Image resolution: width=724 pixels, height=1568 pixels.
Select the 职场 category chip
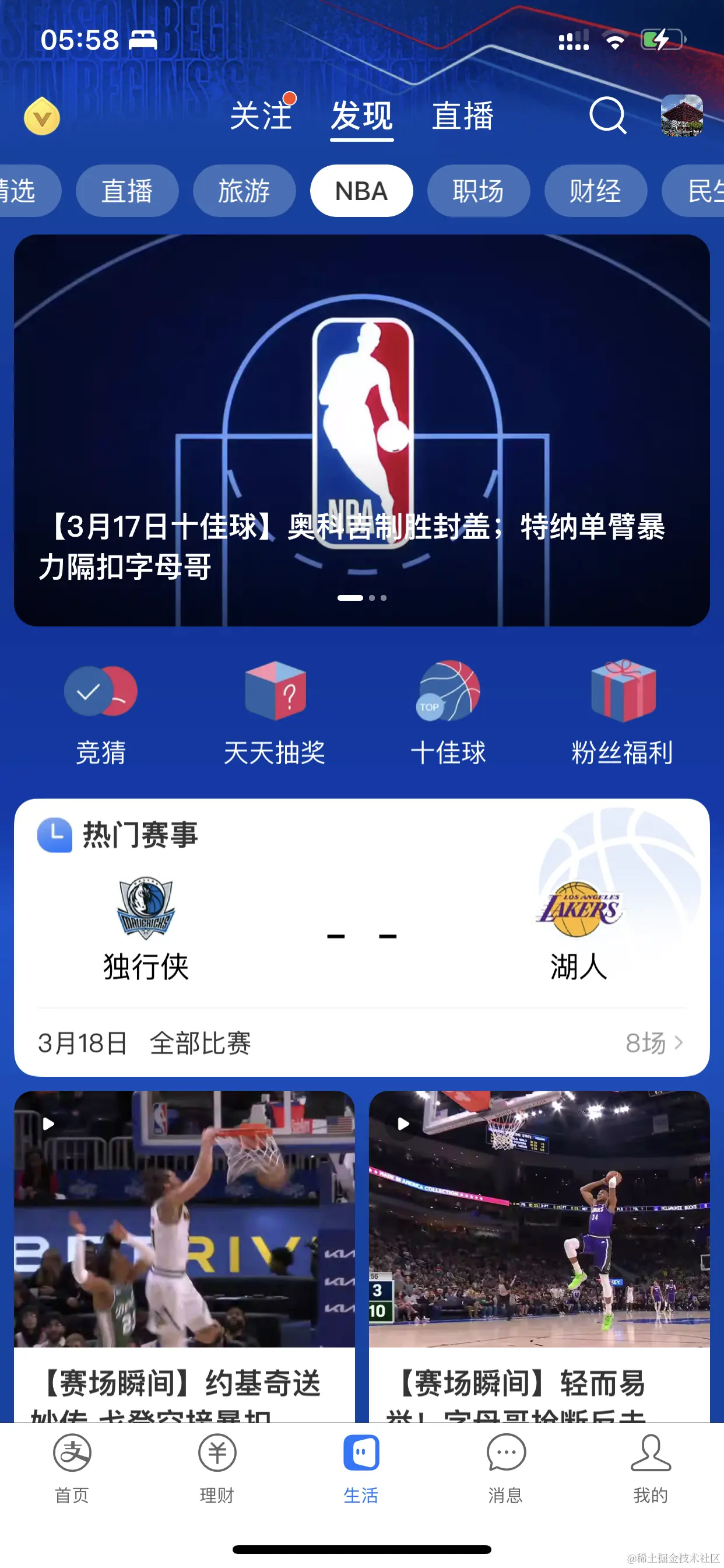click(478, 191)
